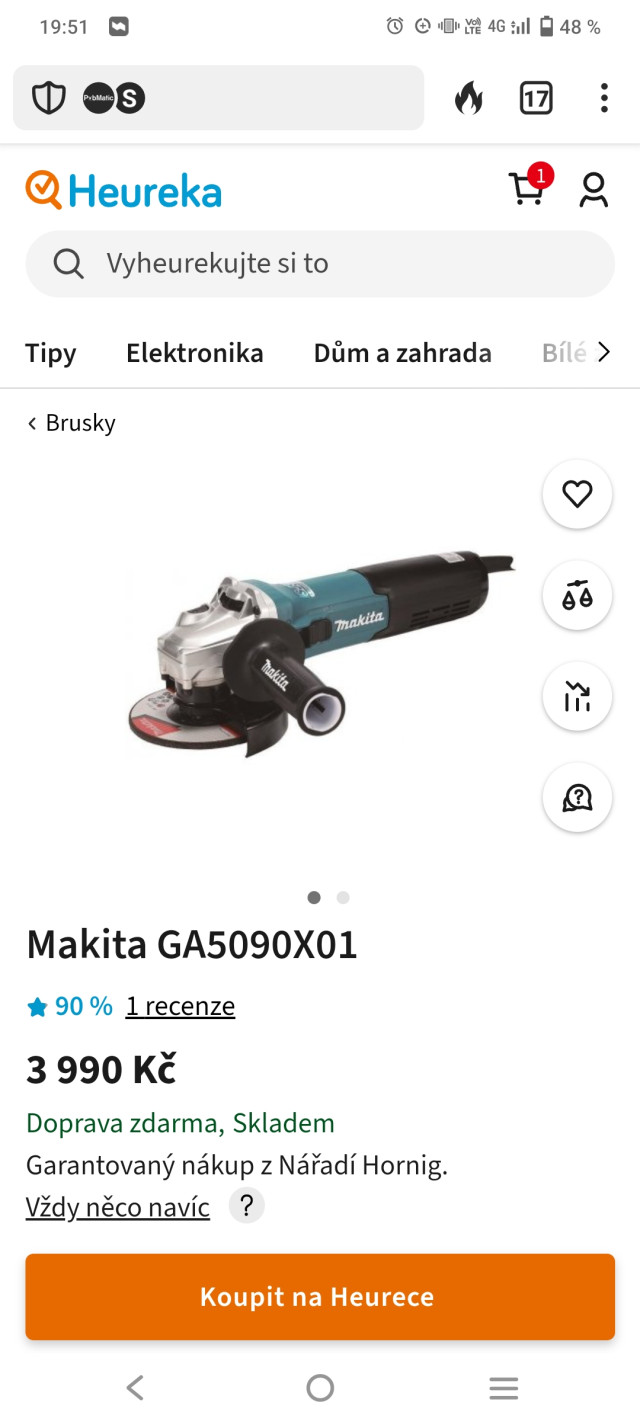The width and height of the screenshot is (640, 1422).
Task: Go back to the Brusky category
Action: pos(71,423)
